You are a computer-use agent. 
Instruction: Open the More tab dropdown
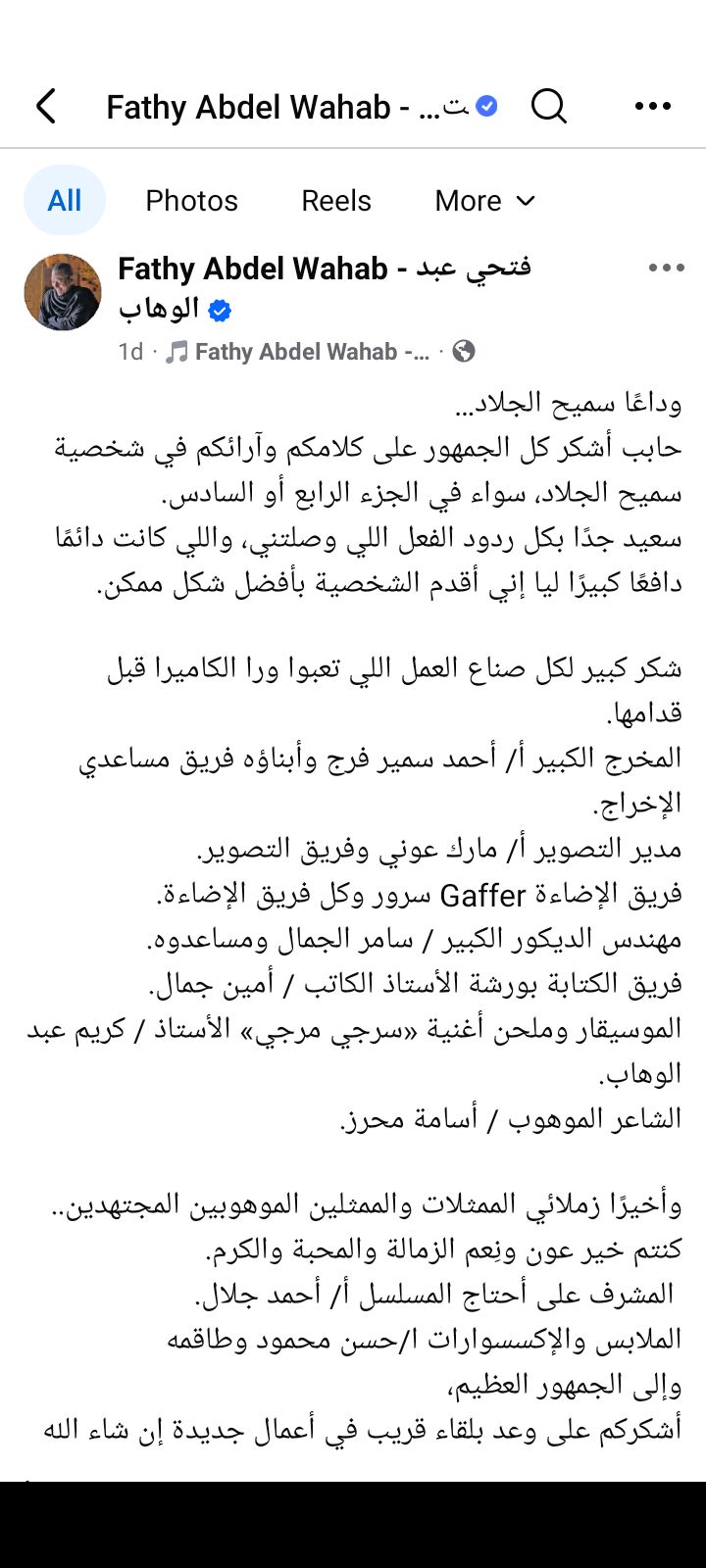483,200
